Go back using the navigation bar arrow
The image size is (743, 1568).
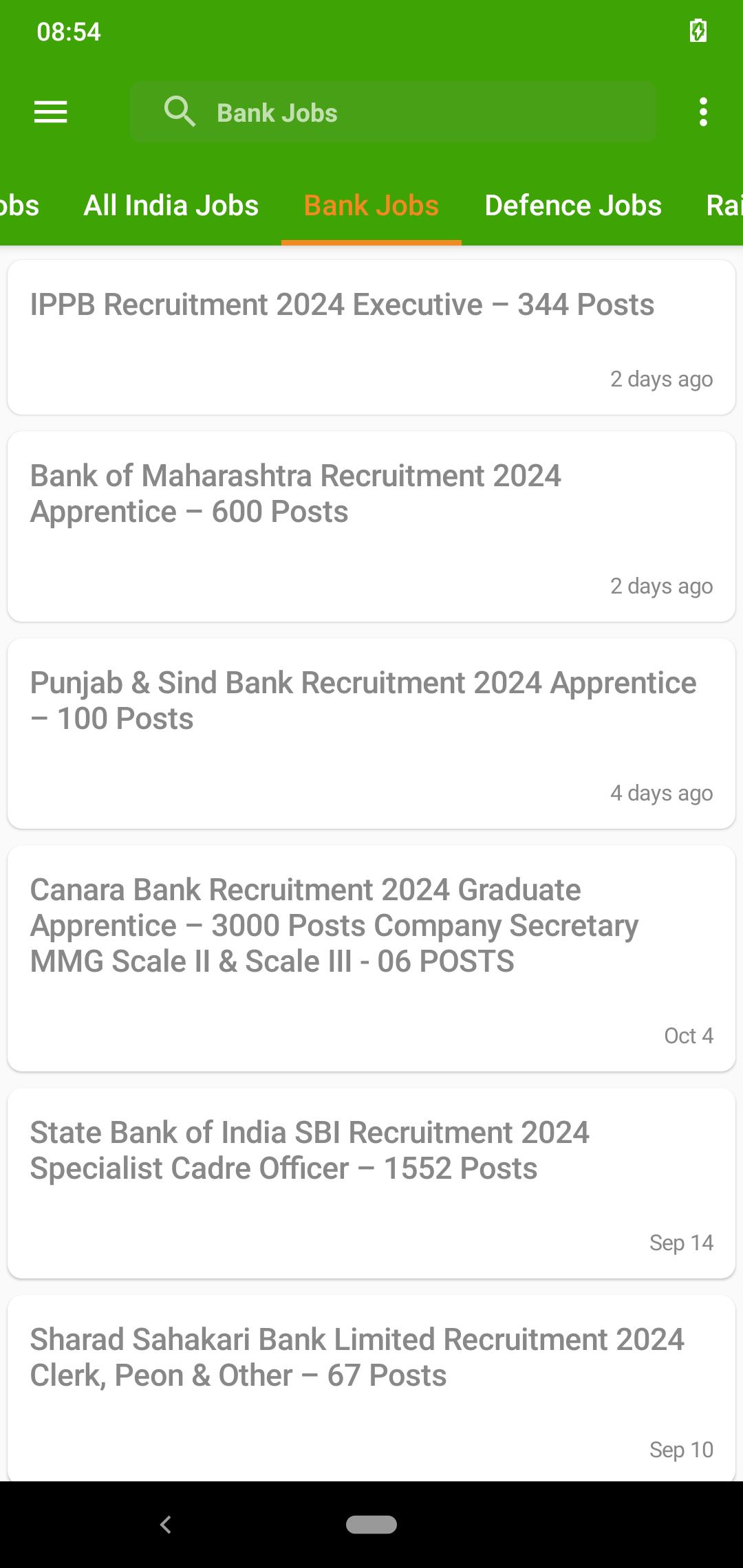pyautogui.click(x=166, y=1525)
